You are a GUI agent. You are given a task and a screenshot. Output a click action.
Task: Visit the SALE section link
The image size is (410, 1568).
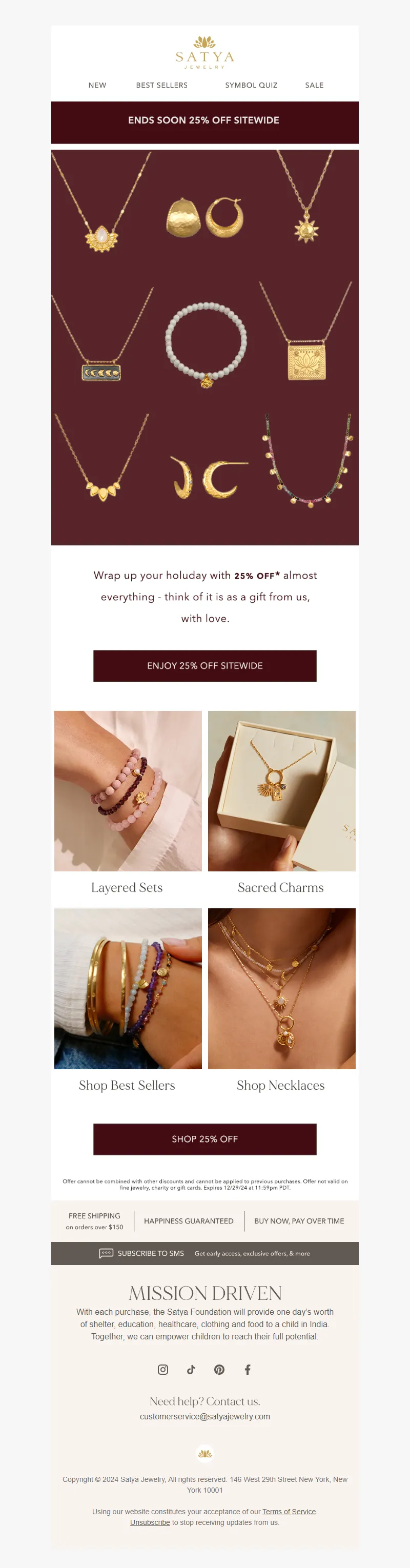click(x=314, y=85)
